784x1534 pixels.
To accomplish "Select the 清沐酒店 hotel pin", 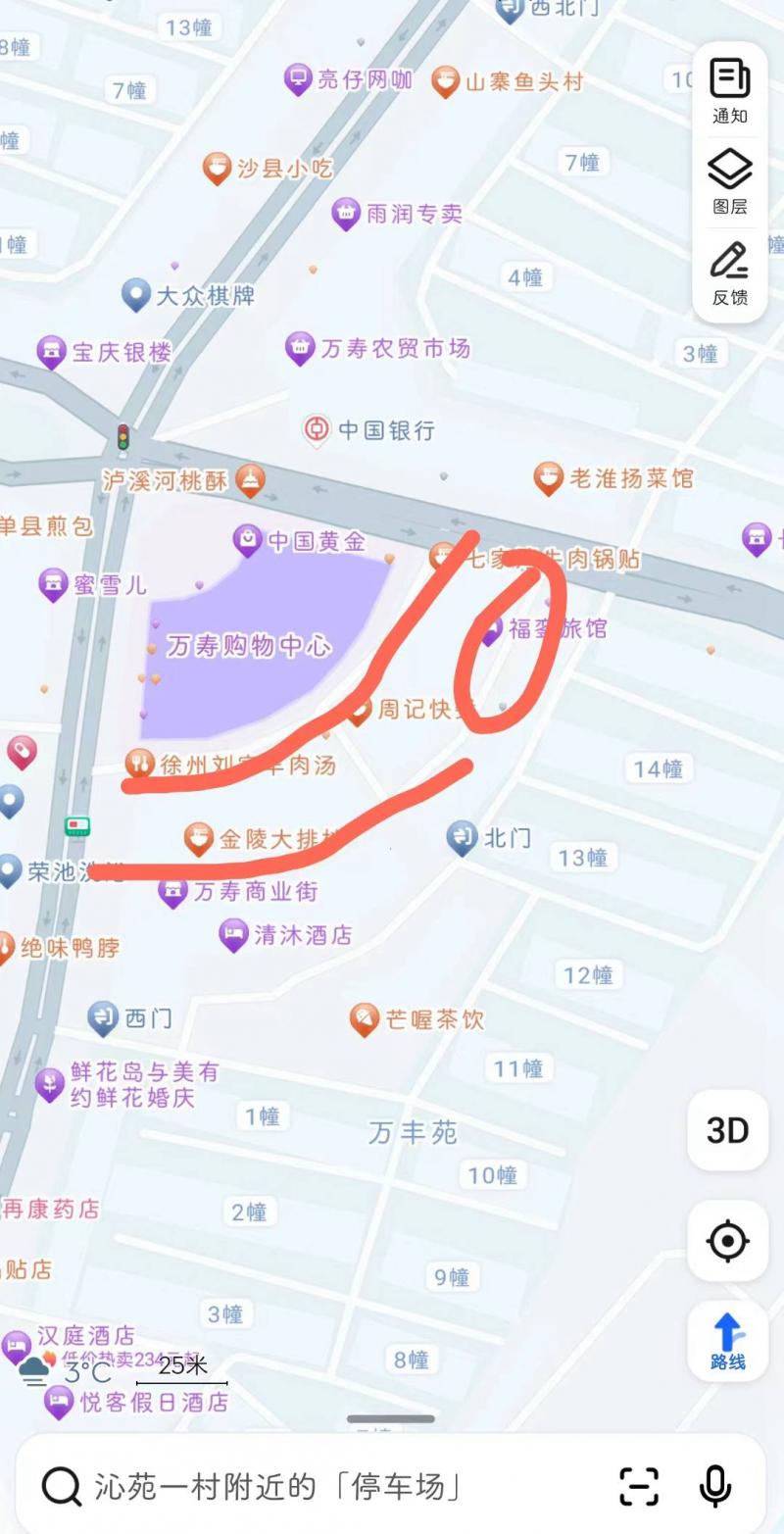I will [x=231, y=934].
